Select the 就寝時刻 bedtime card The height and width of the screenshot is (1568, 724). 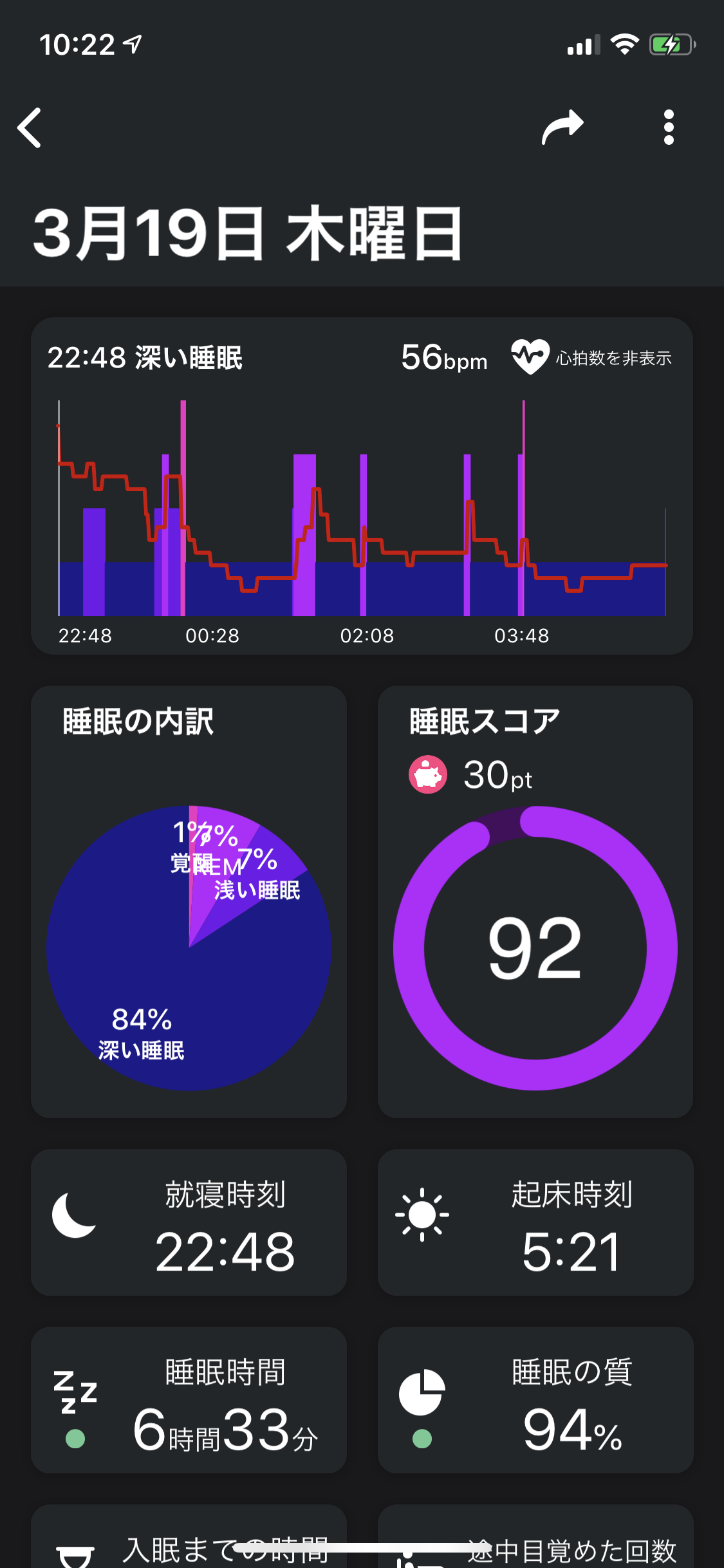(x=189, y=1222)
